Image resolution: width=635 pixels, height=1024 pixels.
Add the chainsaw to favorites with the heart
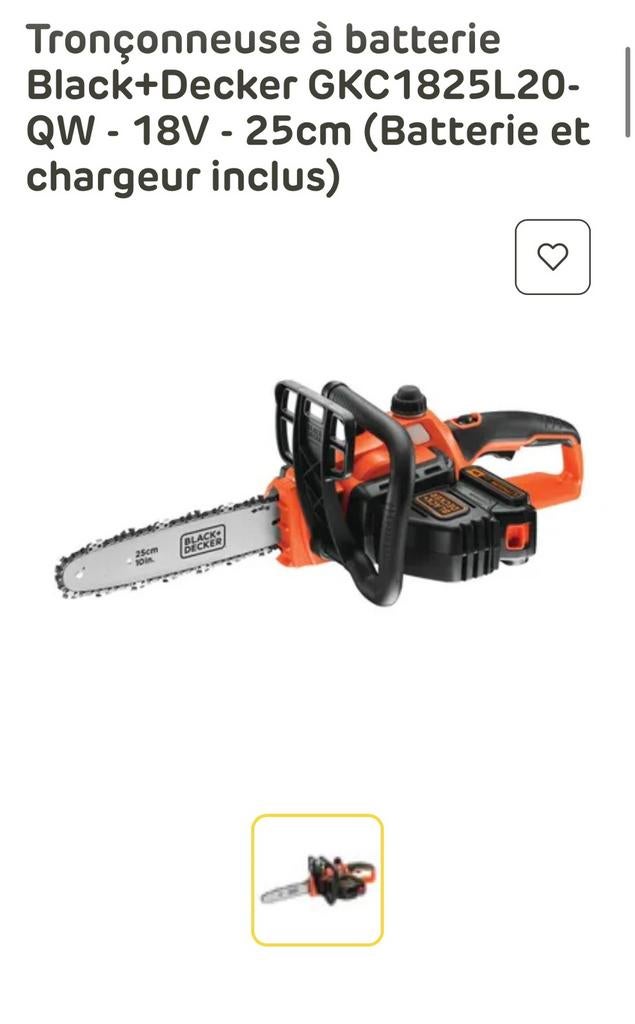552,257
